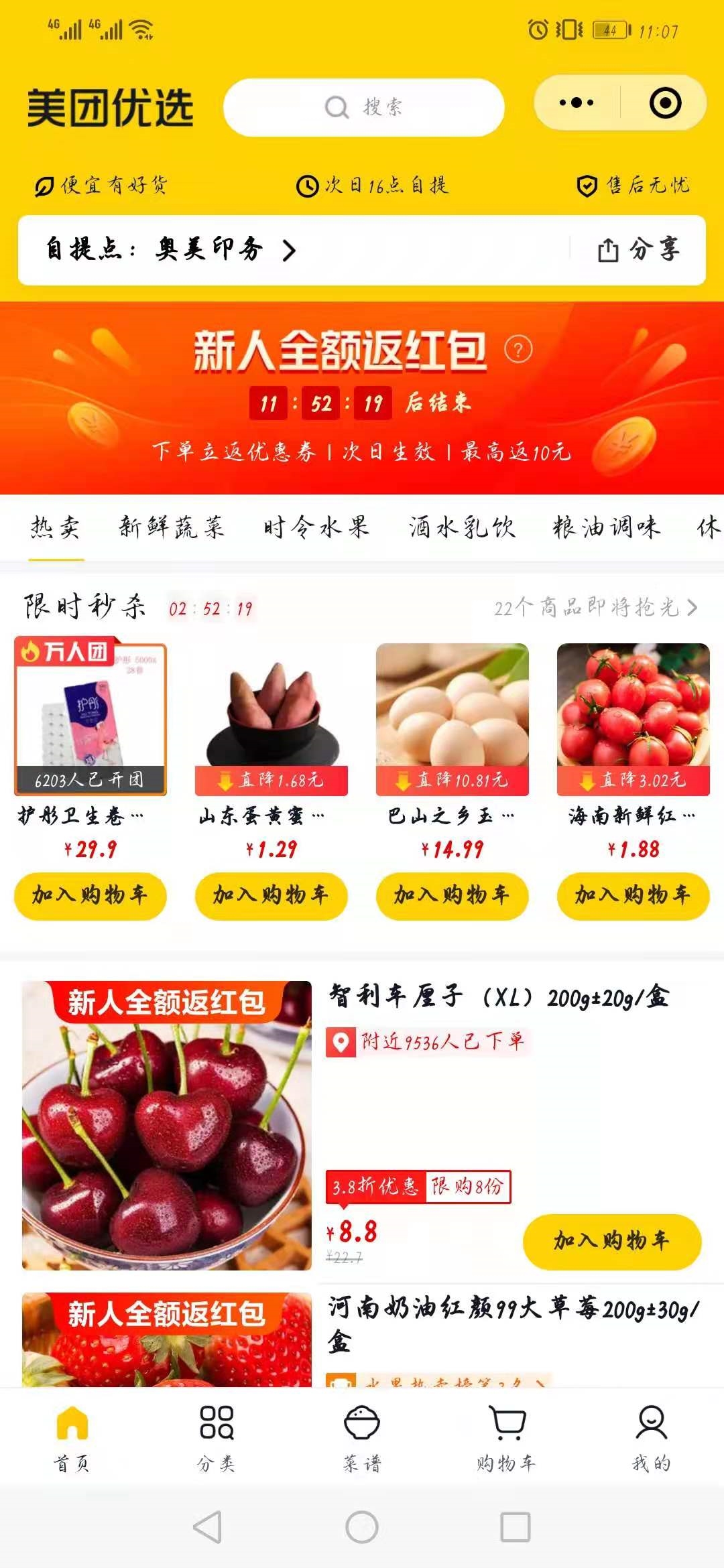Add 山东蛋黄蜜 to the cart
Screen dimensions: 724x1568
coord(271,895)
